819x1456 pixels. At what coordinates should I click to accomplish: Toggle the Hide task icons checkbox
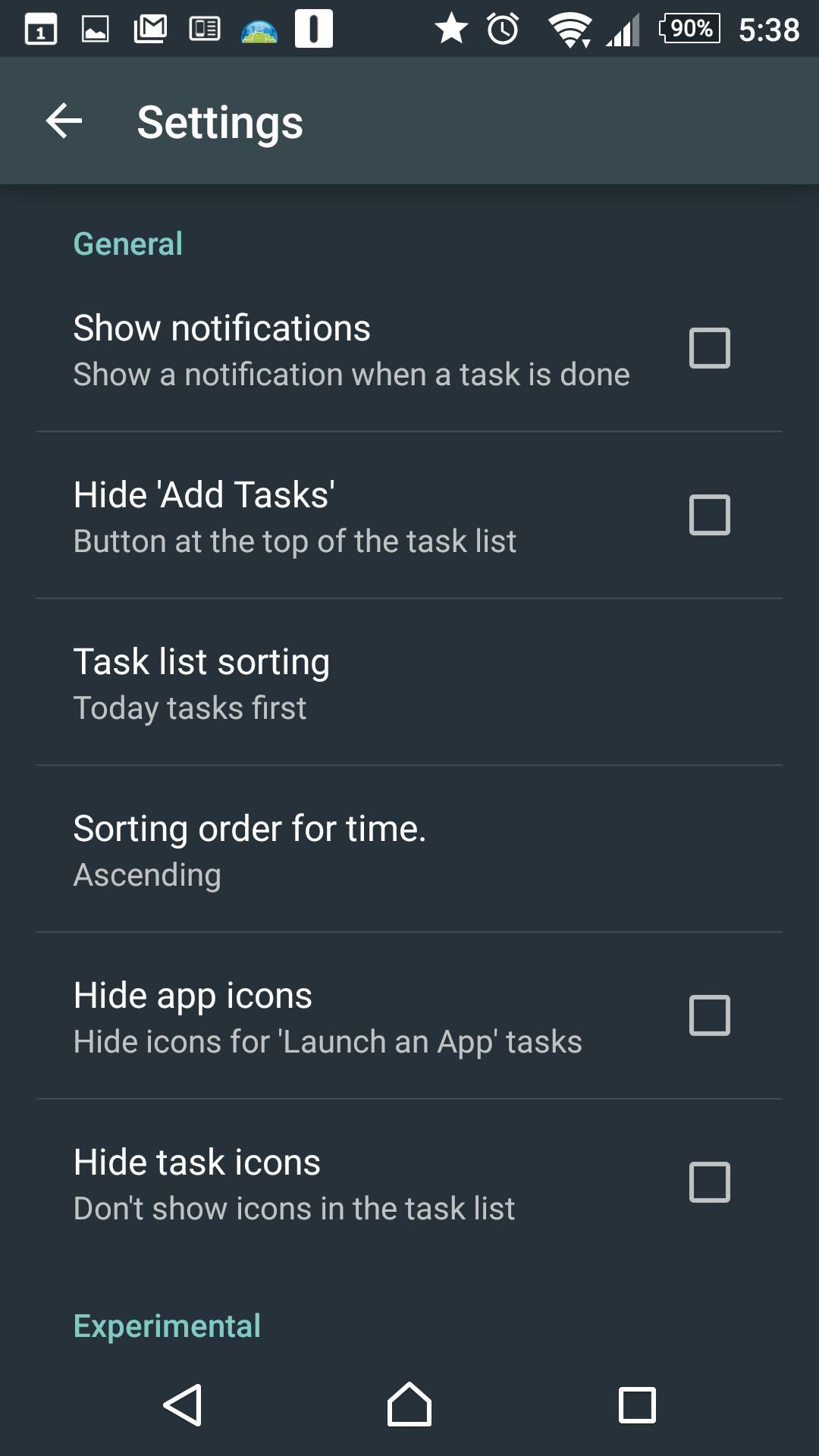coord(709,1182)
